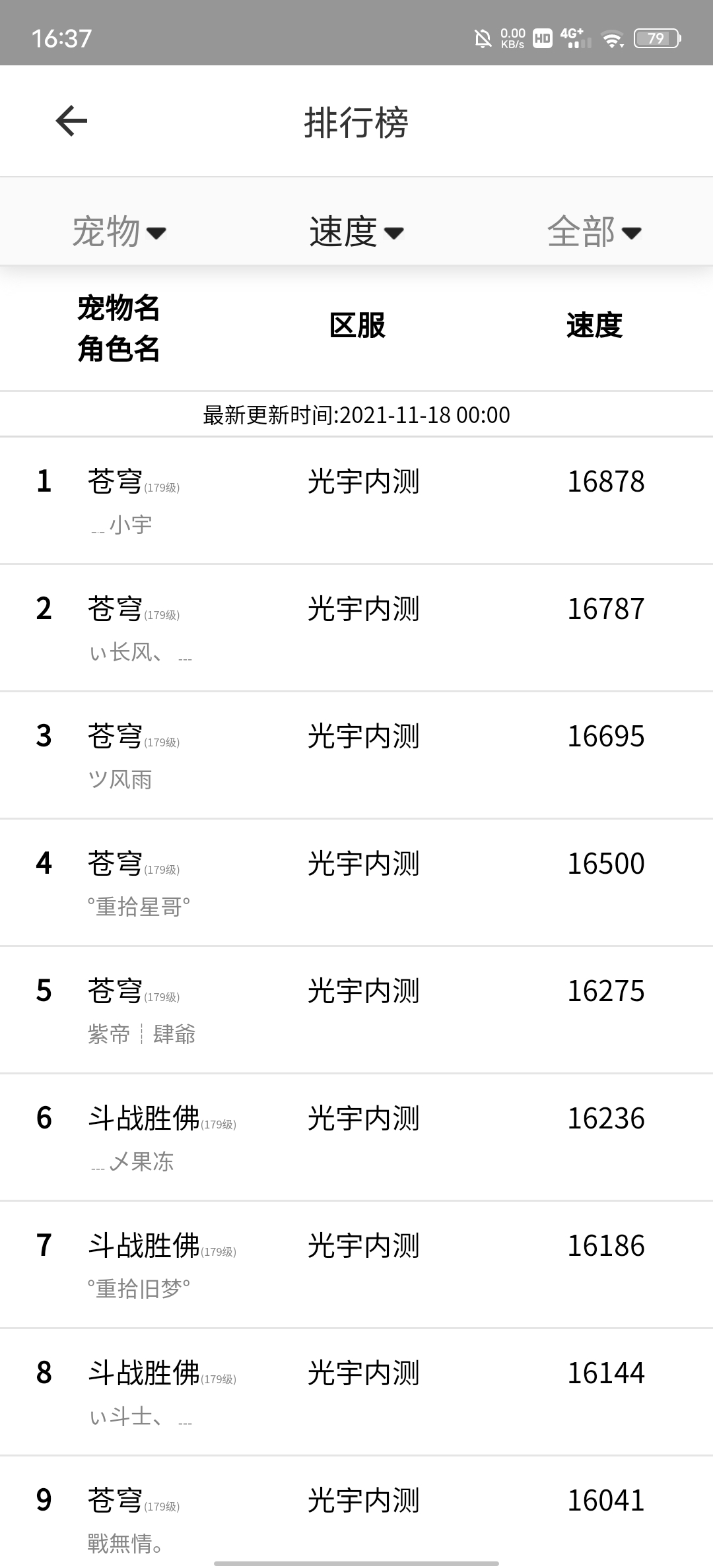This screenshot has width=713, height=1568.
Task: Open rank 6 斗战胜佛 with speed 16236
Action: [356, 1137]
